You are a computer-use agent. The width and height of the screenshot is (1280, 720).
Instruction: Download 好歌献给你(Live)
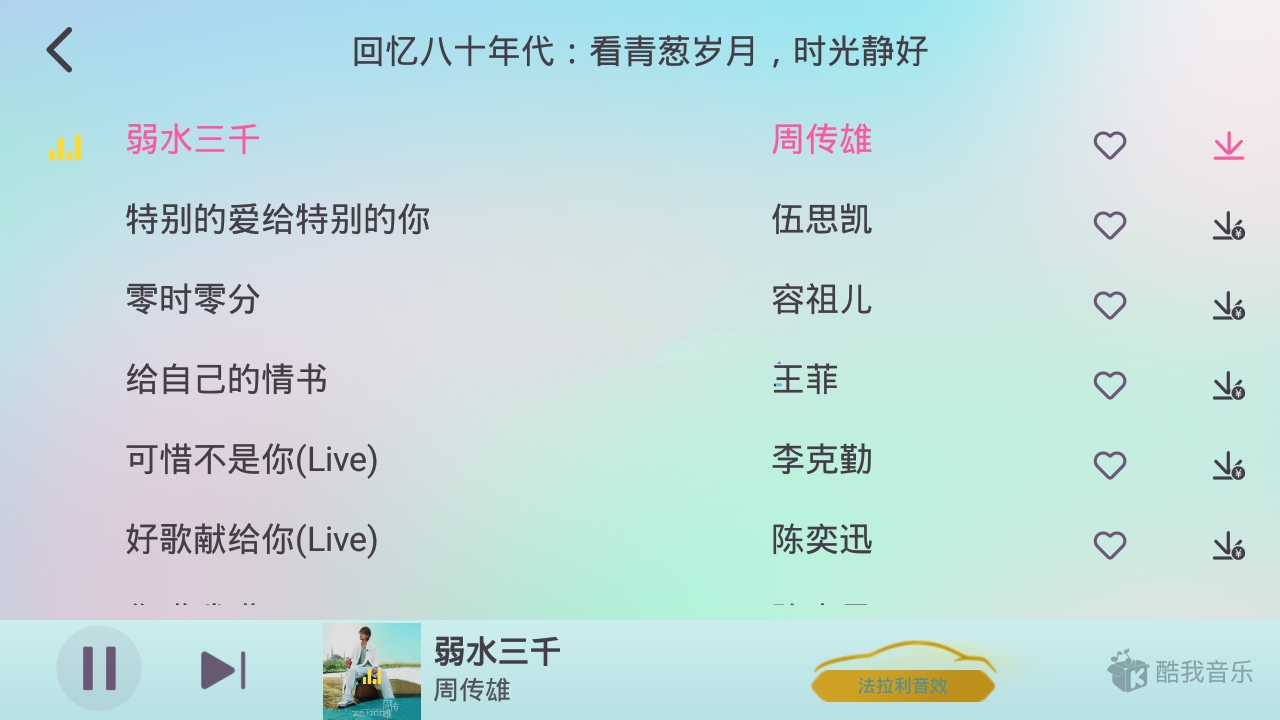(1228, 546)
